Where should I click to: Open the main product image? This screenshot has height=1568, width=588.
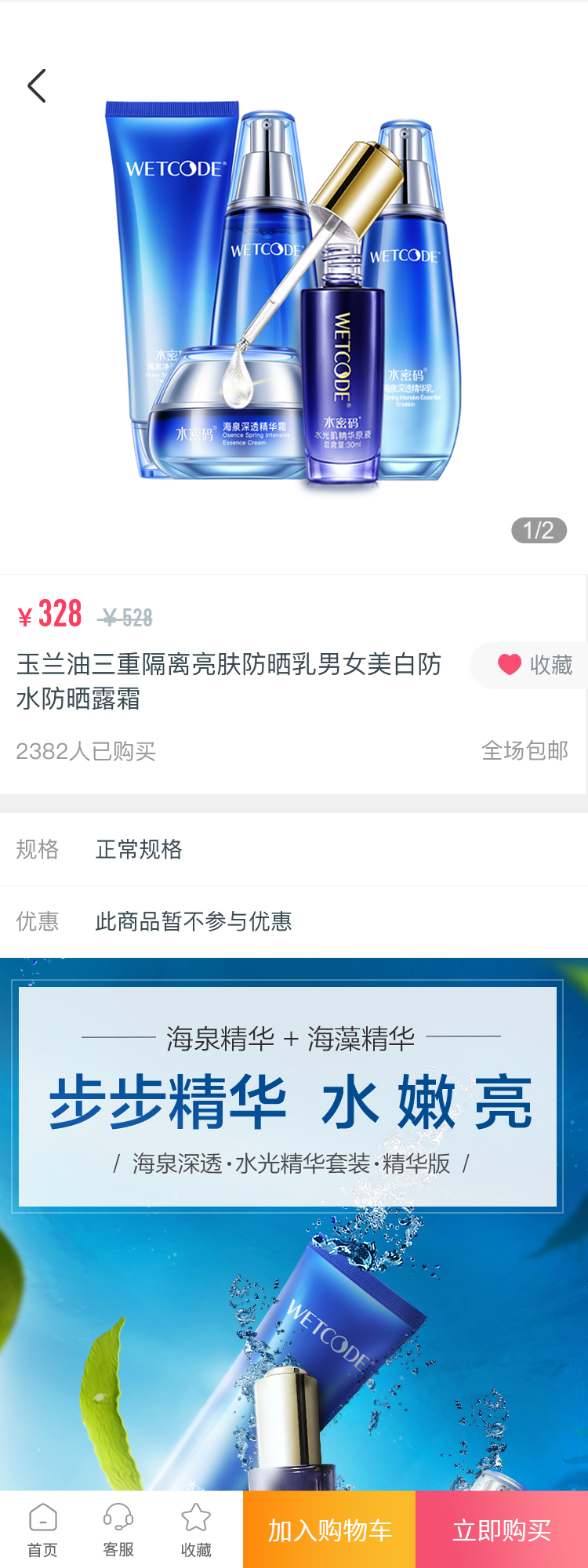coord(294,298)
